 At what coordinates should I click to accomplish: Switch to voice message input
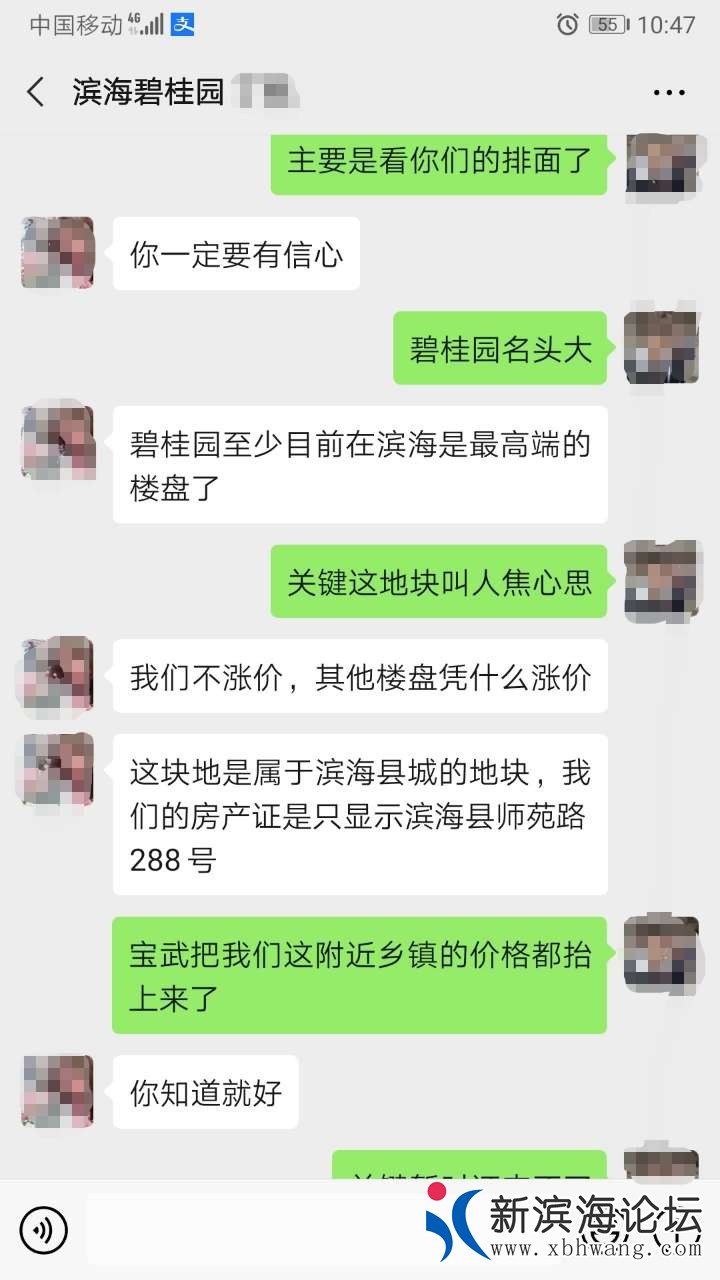[x=44, y=1230]
